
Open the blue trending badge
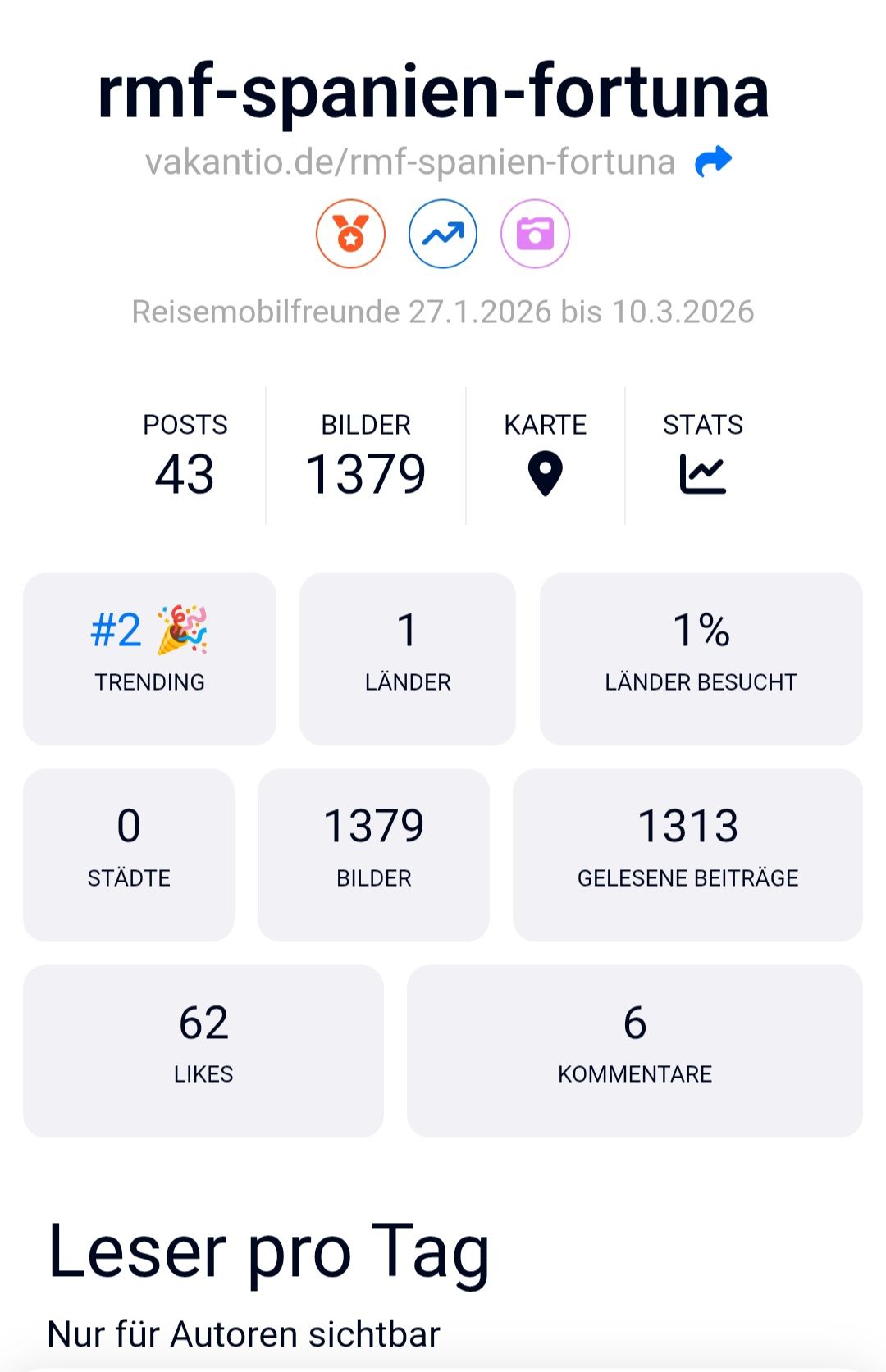pos(443,235)
